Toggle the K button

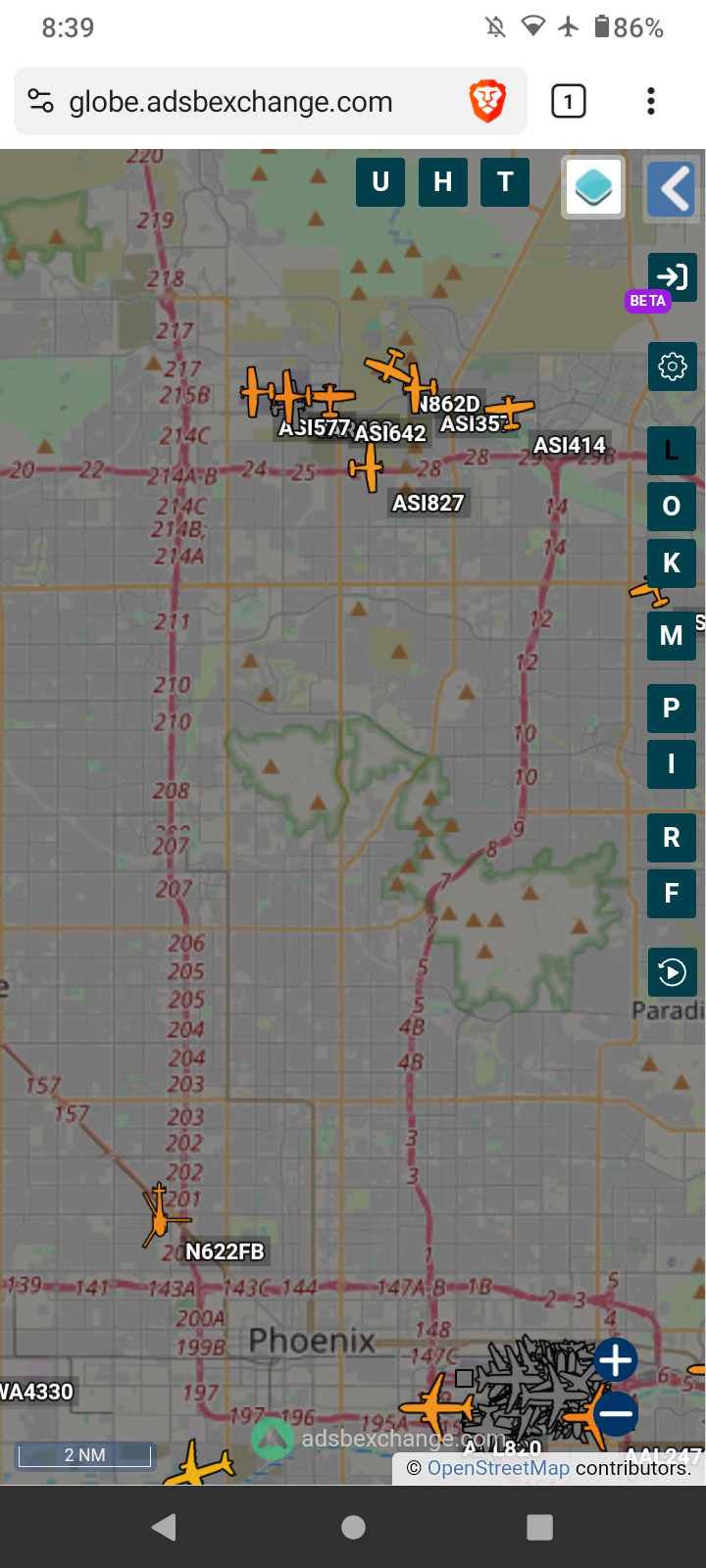click(672, 563)
